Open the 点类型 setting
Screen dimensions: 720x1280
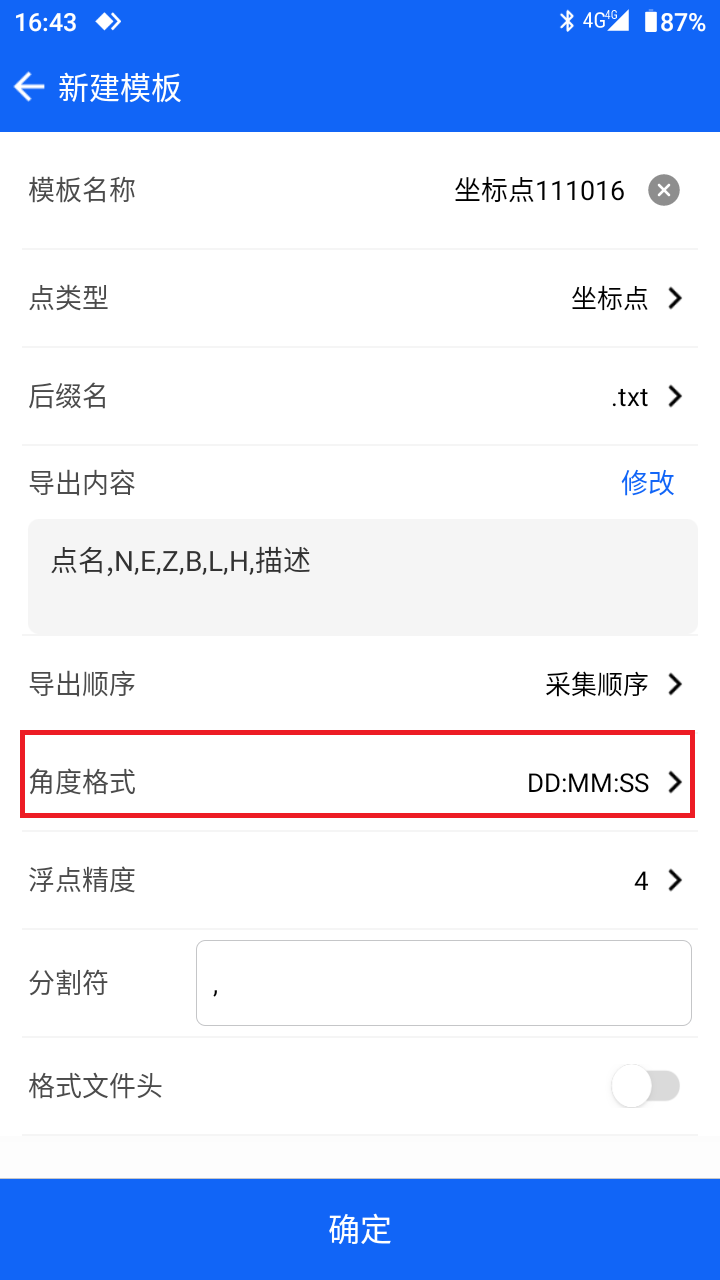pyautogui.click(x=360, y=298)
